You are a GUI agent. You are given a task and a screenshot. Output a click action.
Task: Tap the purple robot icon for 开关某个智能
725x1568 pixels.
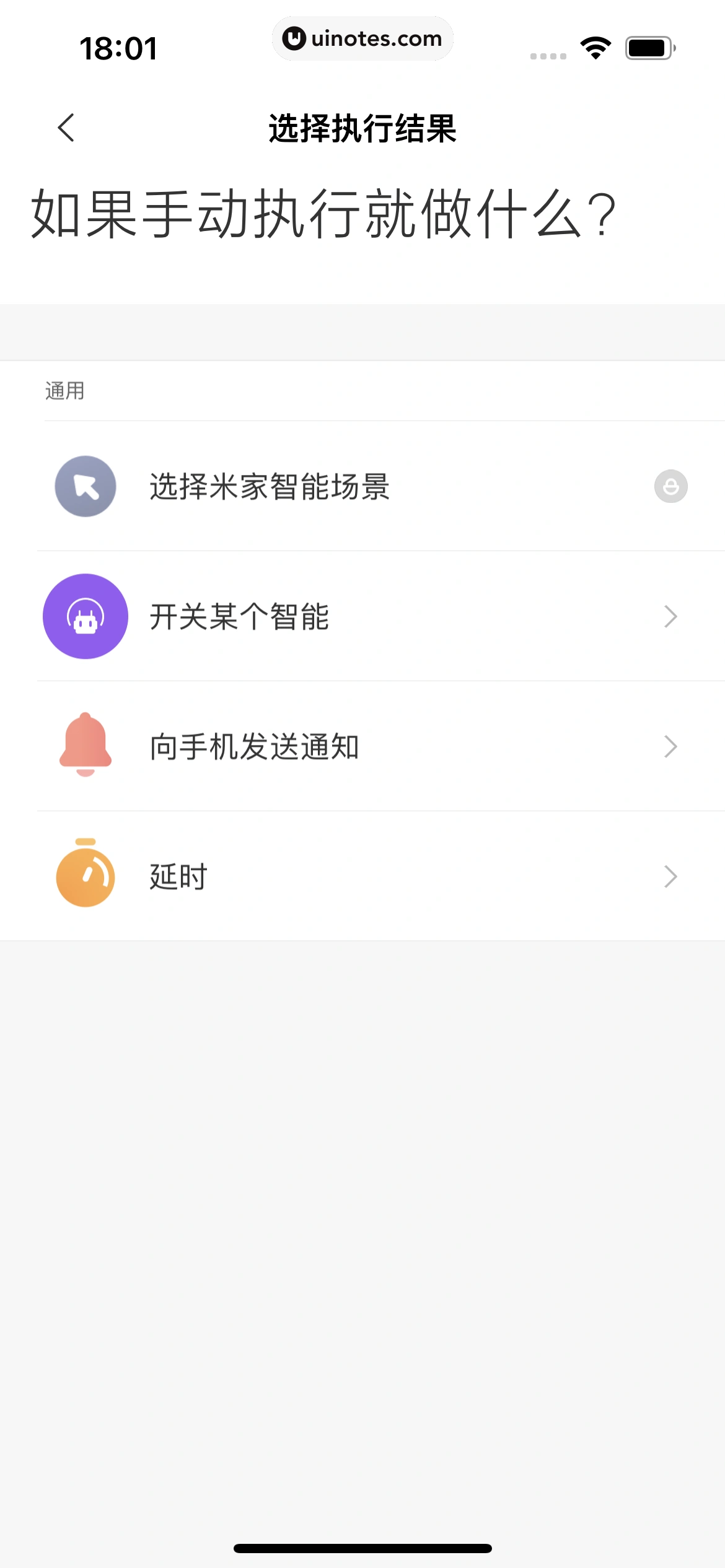point(85,616)
